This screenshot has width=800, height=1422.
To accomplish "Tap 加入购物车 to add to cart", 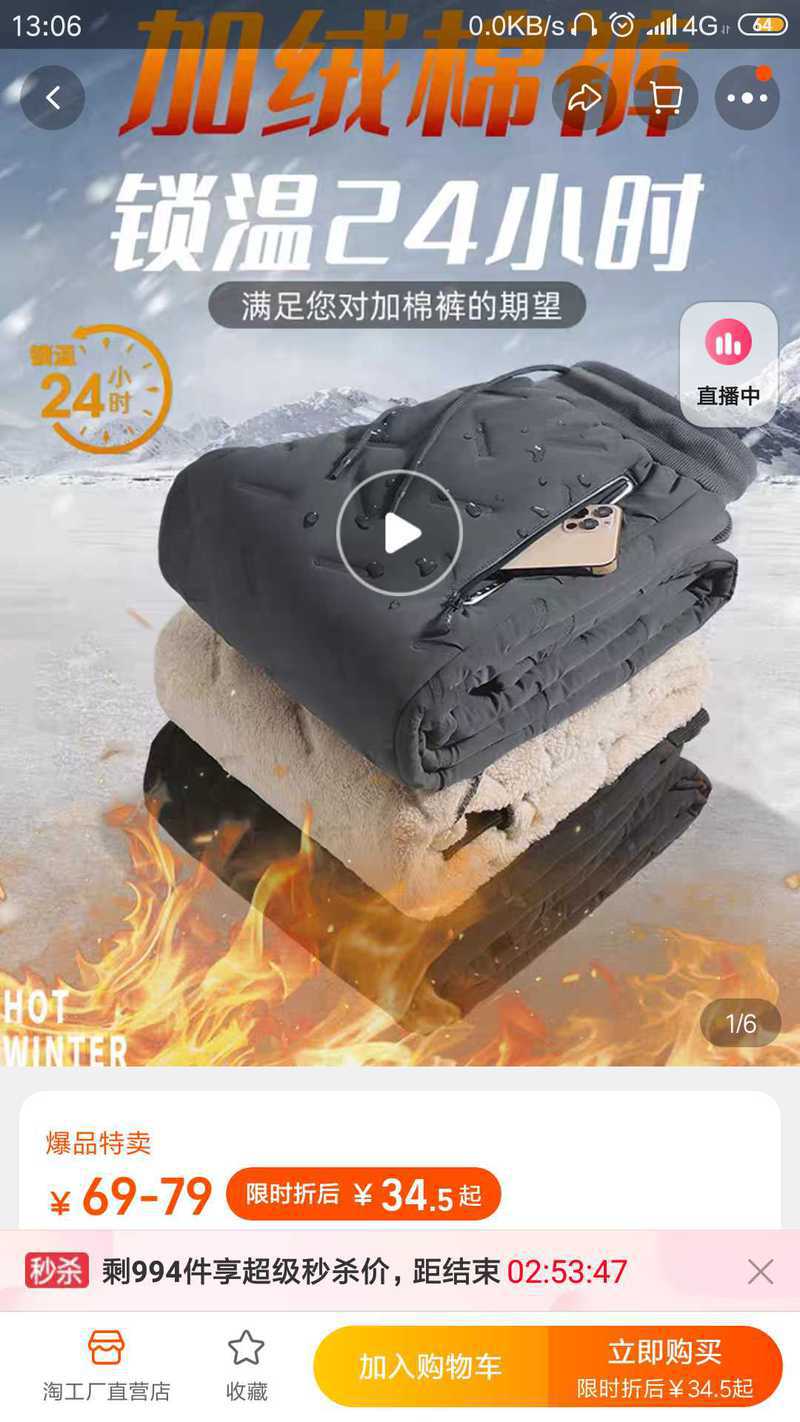I will (x=431, y=1367).
